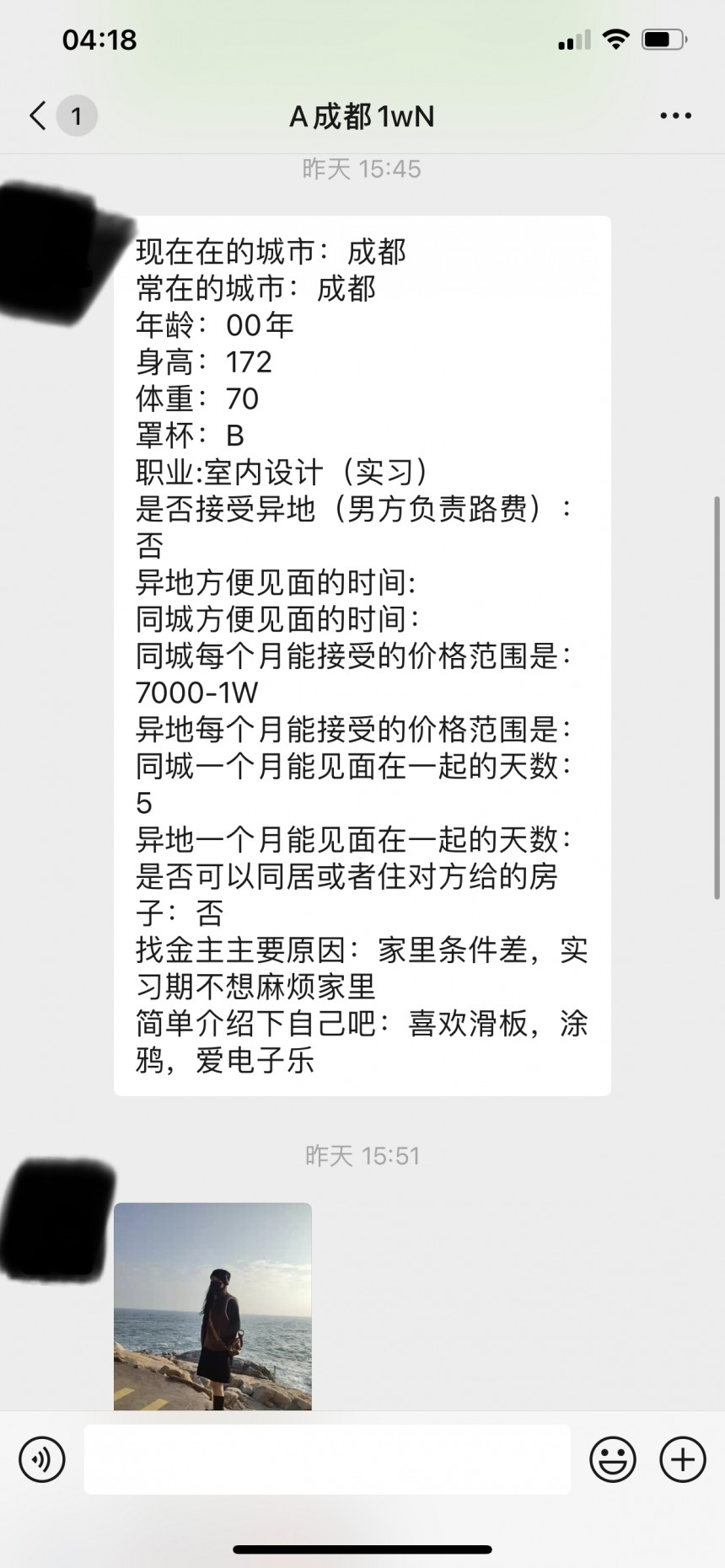Open the emoji sticker panel

point(613,1458)
